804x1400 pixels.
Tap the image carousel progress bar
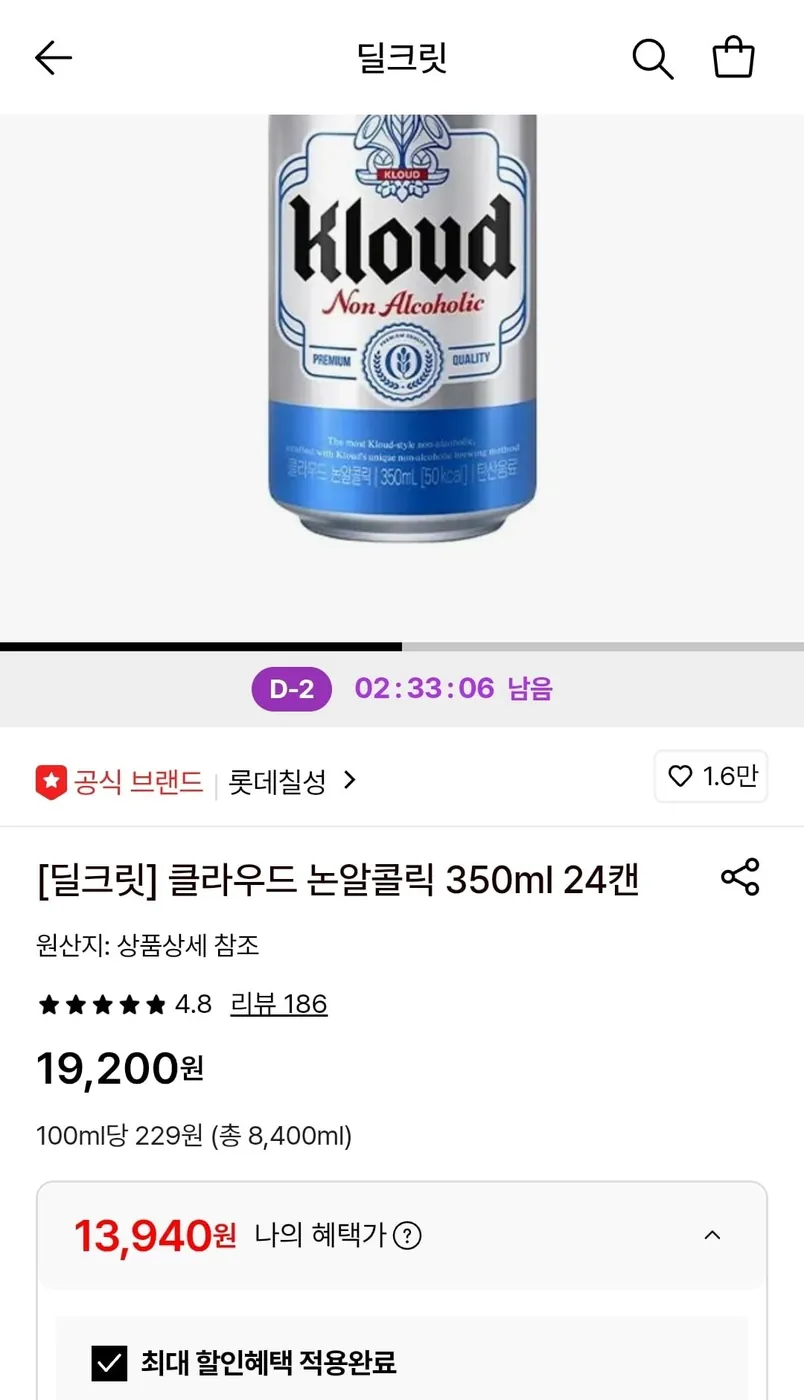pyautogui.click(x=402, y=645)
